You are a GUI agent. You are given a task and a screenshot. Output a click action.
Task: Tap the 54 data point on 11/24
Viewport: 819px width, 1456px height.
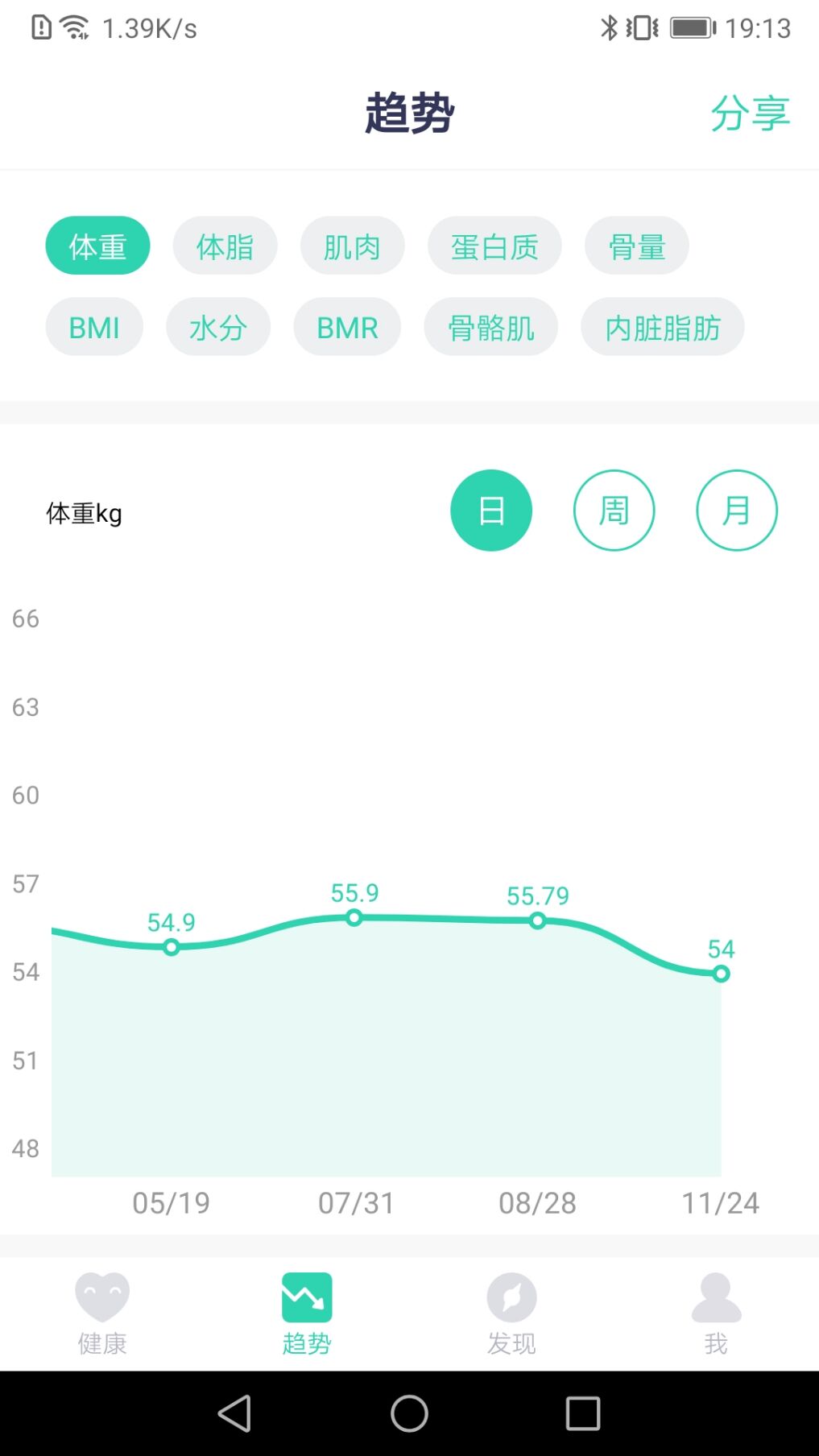click(x=721, y=974)
